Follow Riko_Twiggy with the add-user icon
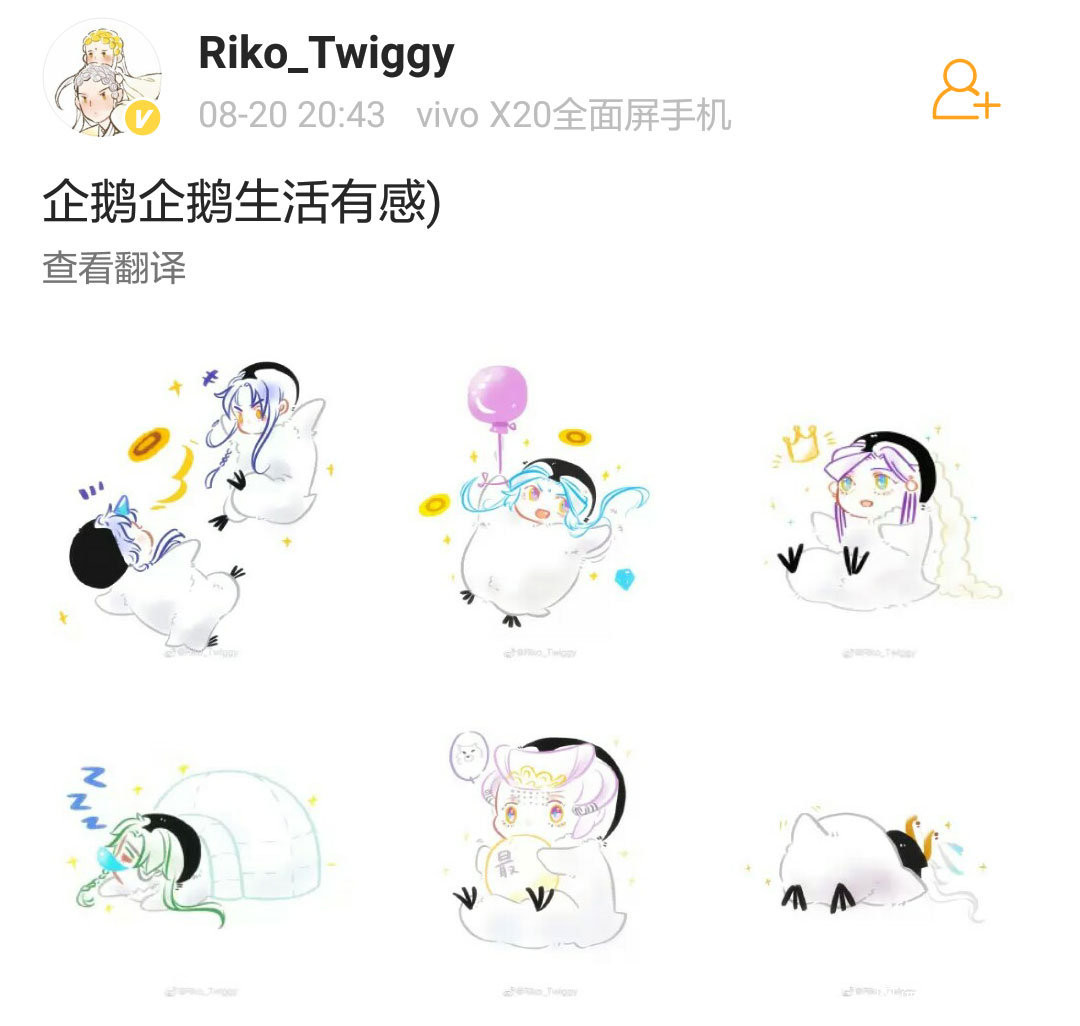1080x1026 pixels. point(965,91)
